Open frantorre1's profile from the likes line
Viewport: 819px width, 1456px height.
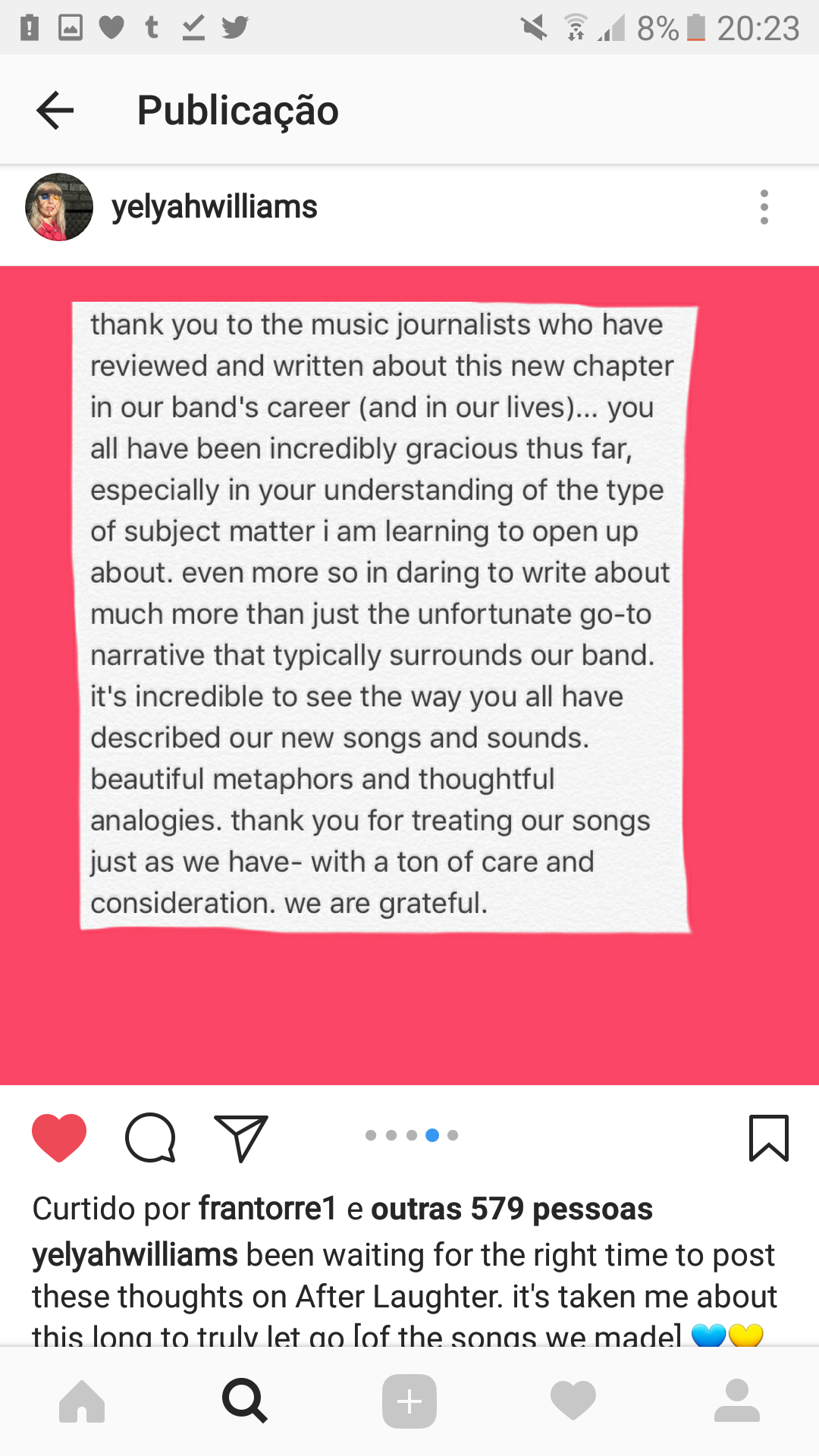[268, 1209]
